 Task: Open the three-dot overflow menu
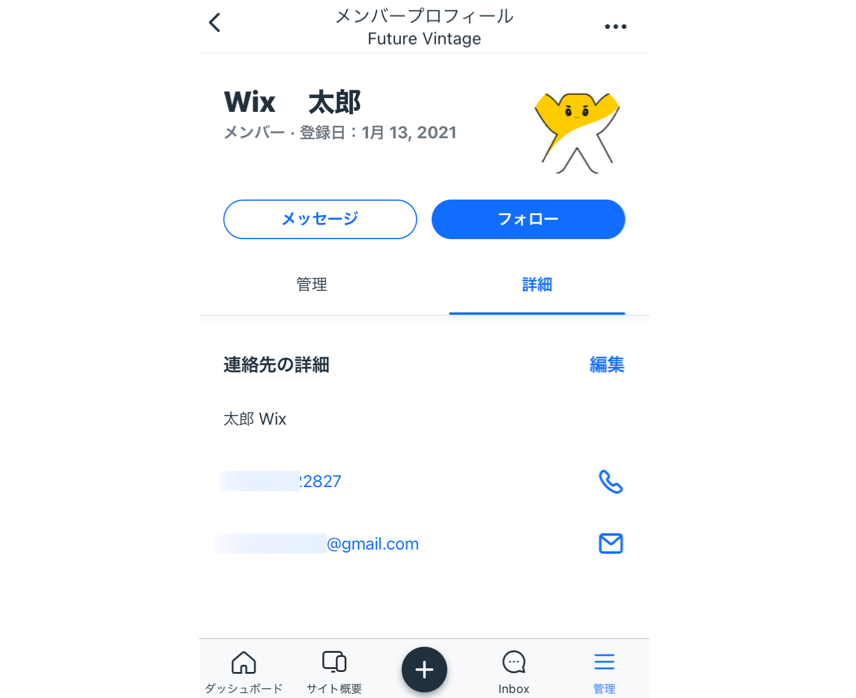(616, 26)
